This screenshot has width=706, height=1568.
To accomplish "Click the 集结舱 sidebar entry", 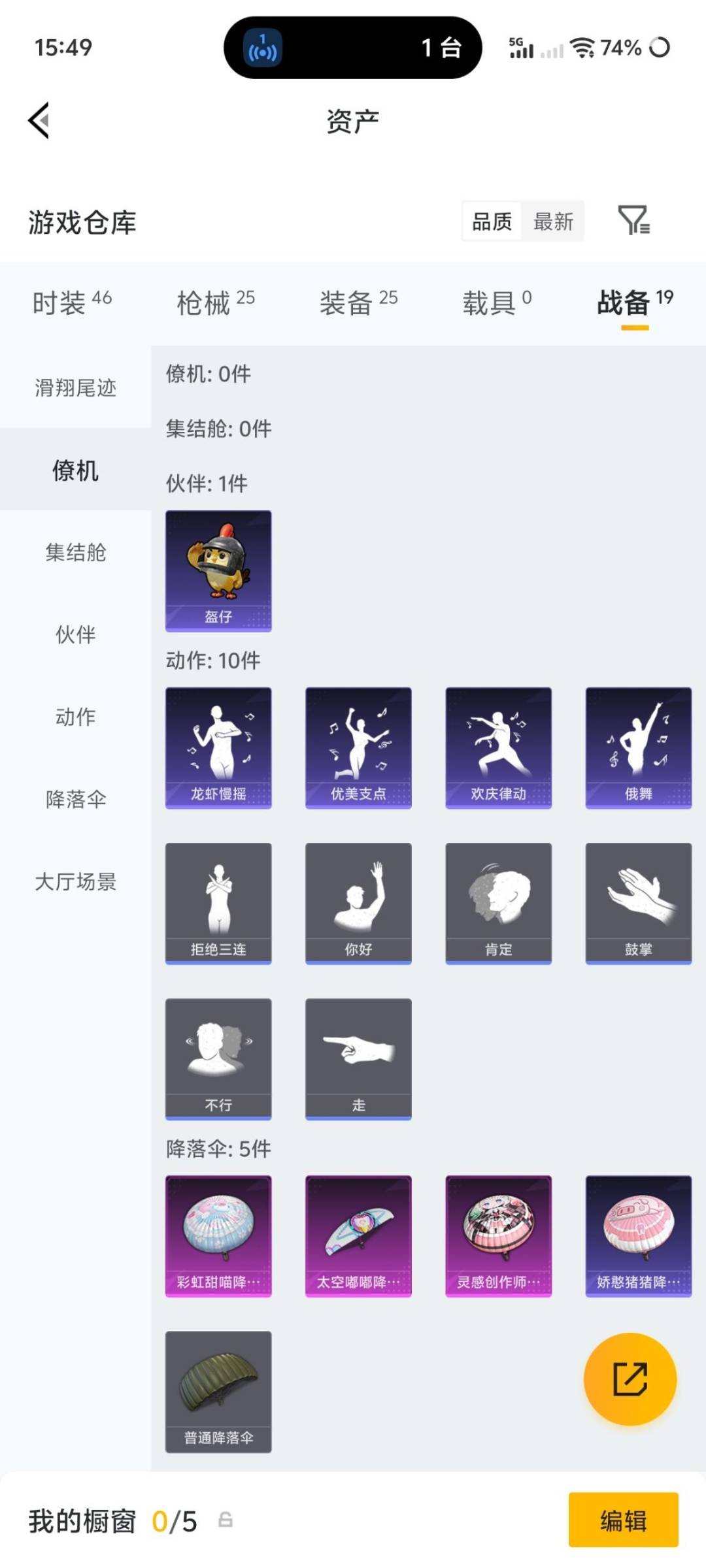I will (x=74, y=552).
